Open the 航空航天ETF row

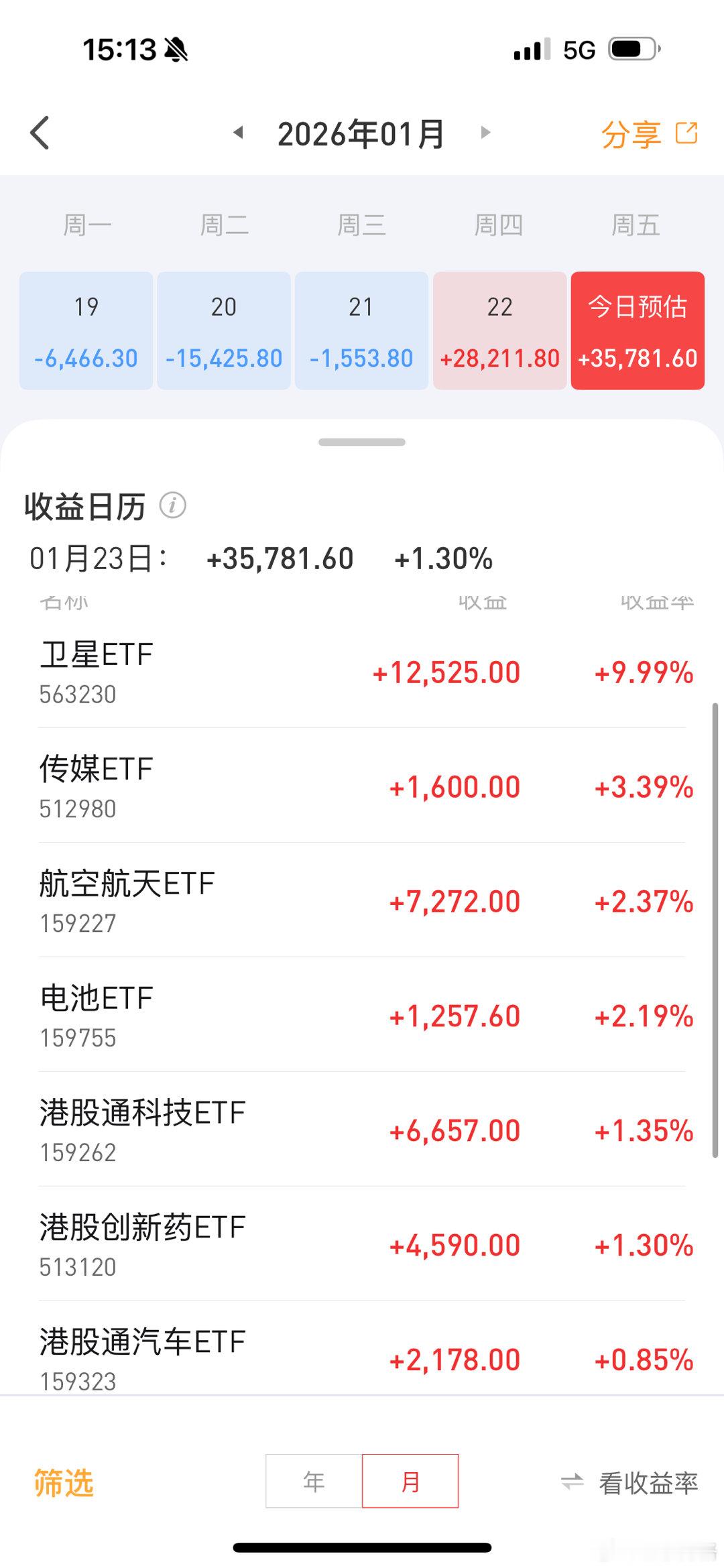coord(362,900)
